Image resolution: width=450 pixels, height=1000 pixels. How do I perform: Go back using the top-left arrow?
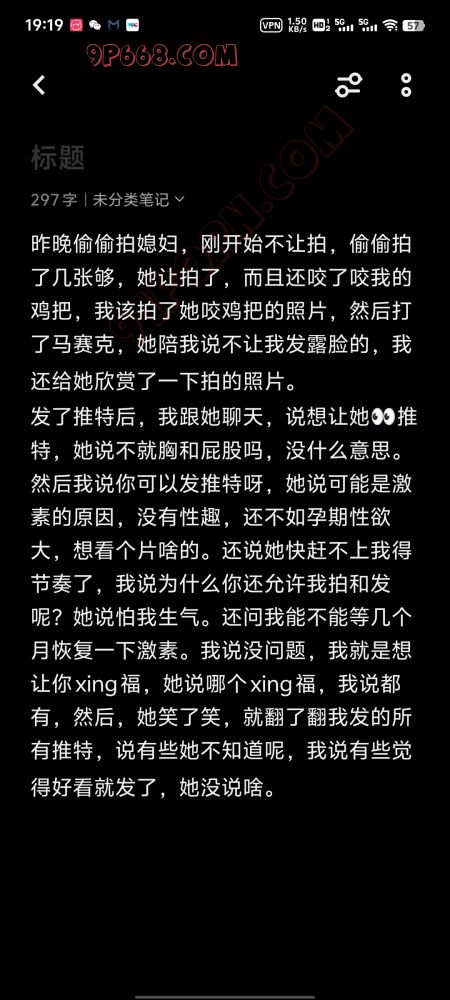pyautogui.click(x=40, y=85)
